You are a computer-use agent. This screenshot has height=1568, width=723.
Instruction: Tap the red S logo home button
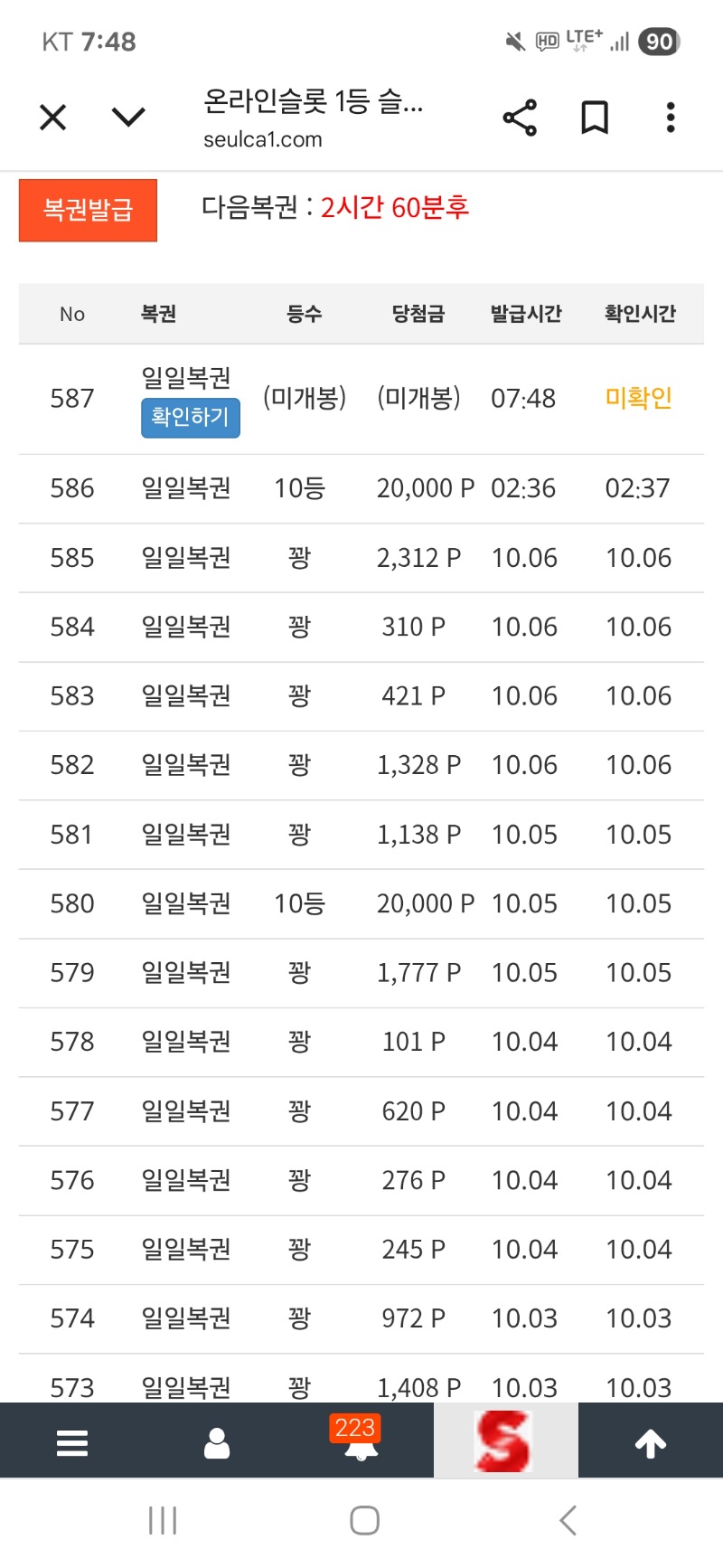coord(505,1441)
